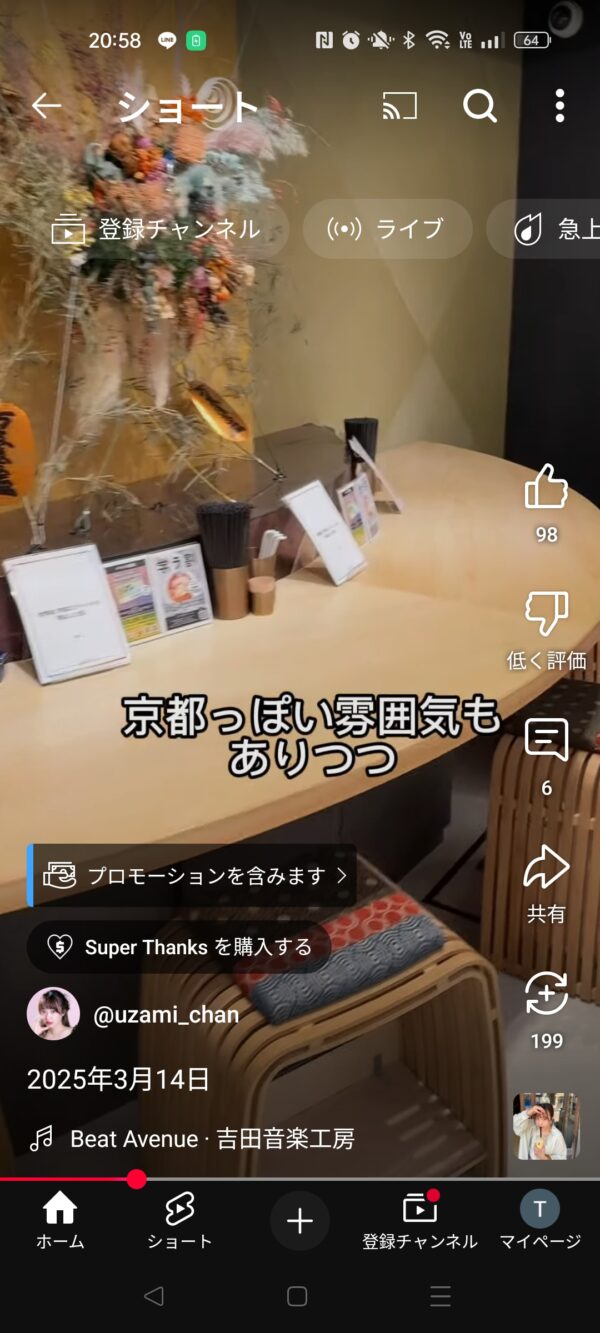Open the search magnifier
600x1333 pixels.
(480, 106)
